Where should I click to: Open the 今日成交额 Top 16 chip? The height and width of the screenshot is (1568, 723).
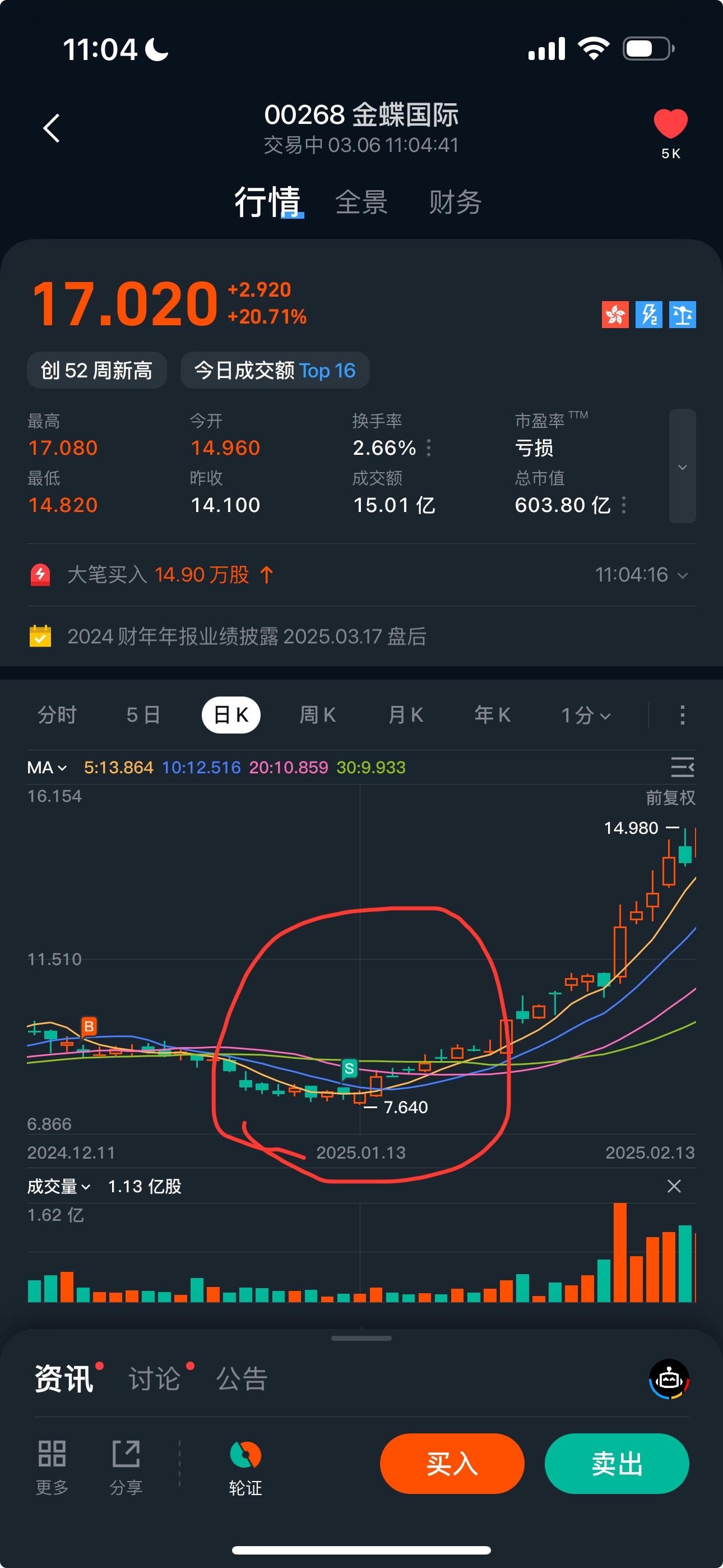(x=275, y=371)
